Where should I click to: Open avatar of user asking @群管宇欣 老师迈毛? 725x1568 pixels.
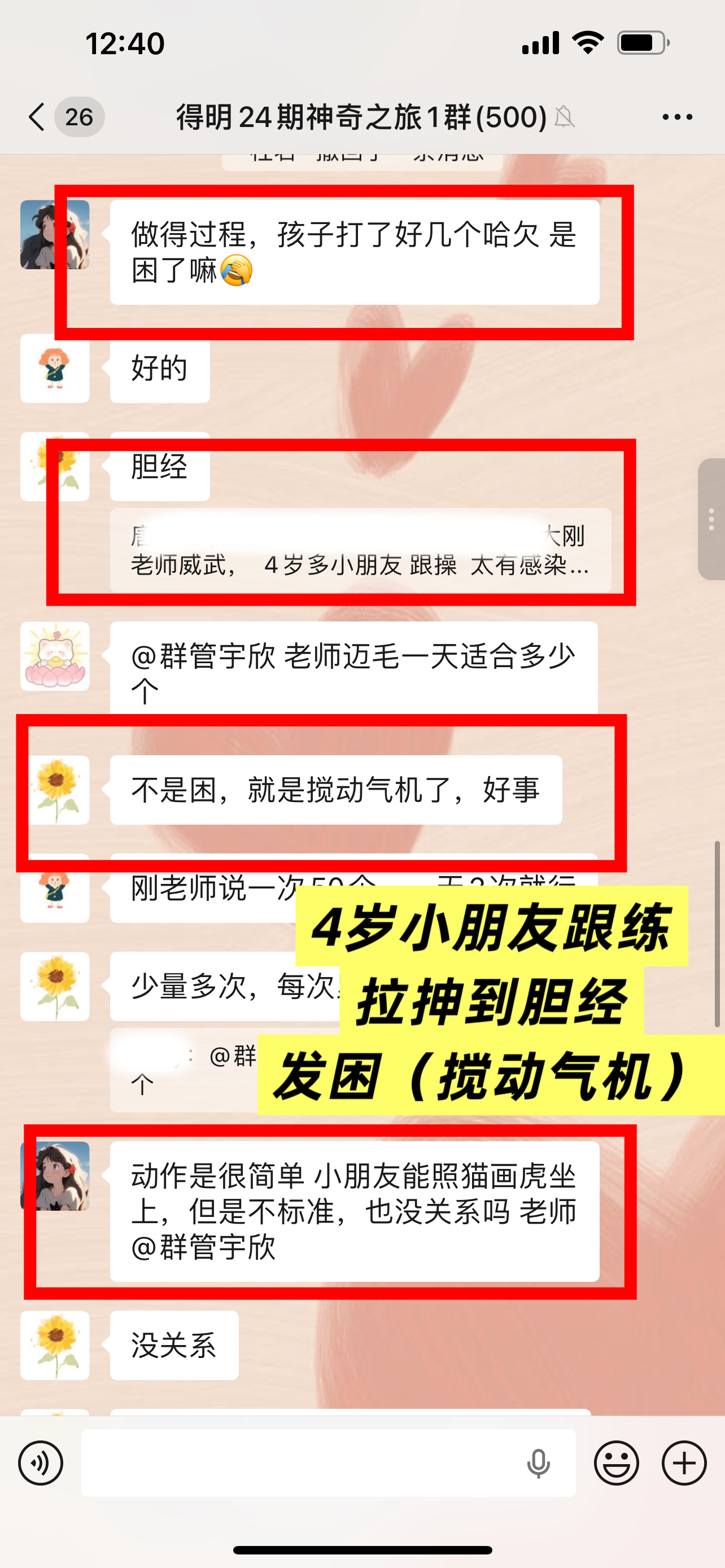(55, 656)
